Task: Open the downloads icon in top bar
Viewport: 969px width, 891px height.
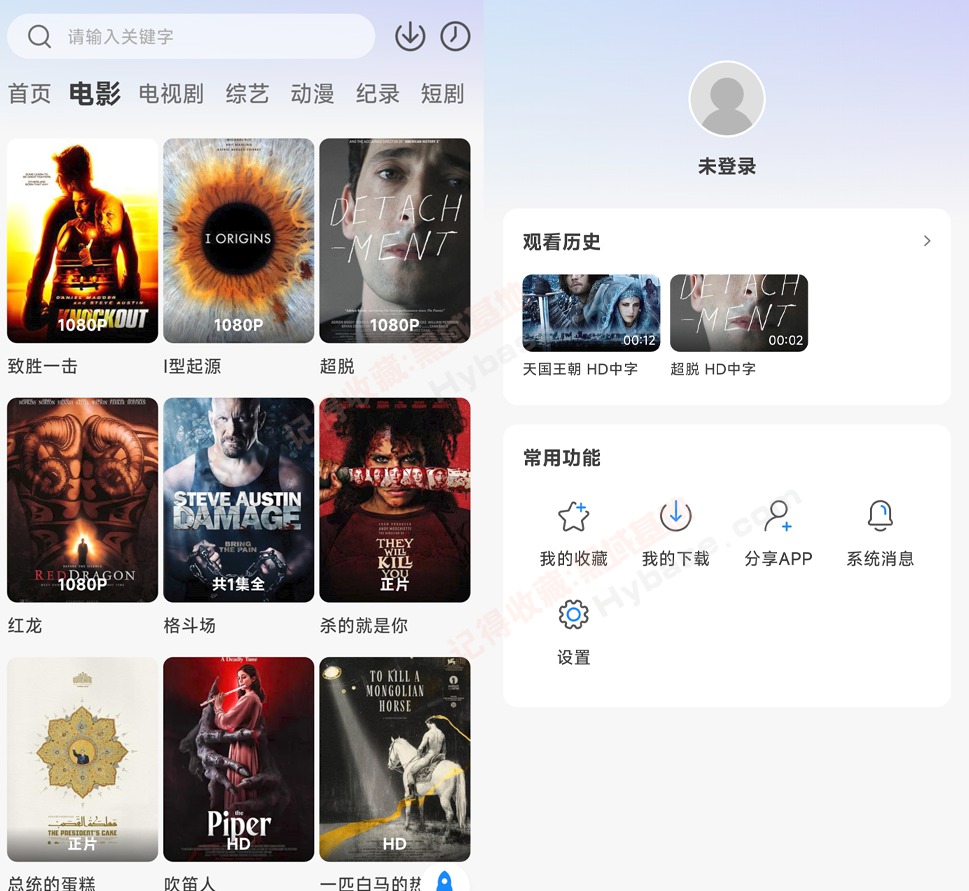Action: click(x=410, y=36)
